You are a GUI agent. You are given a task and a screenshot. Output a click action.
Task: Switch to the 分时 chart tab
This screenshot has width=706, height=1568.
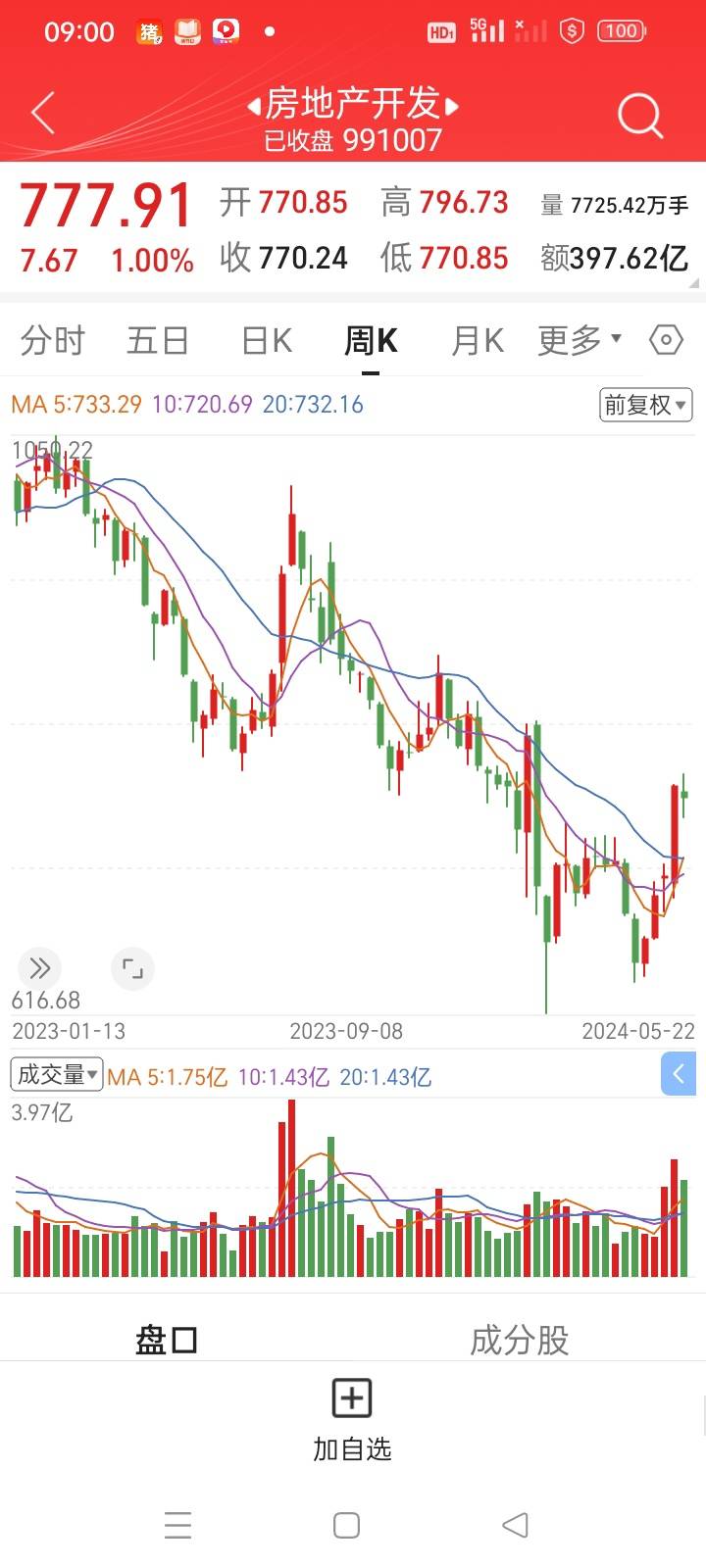point(53,341)
